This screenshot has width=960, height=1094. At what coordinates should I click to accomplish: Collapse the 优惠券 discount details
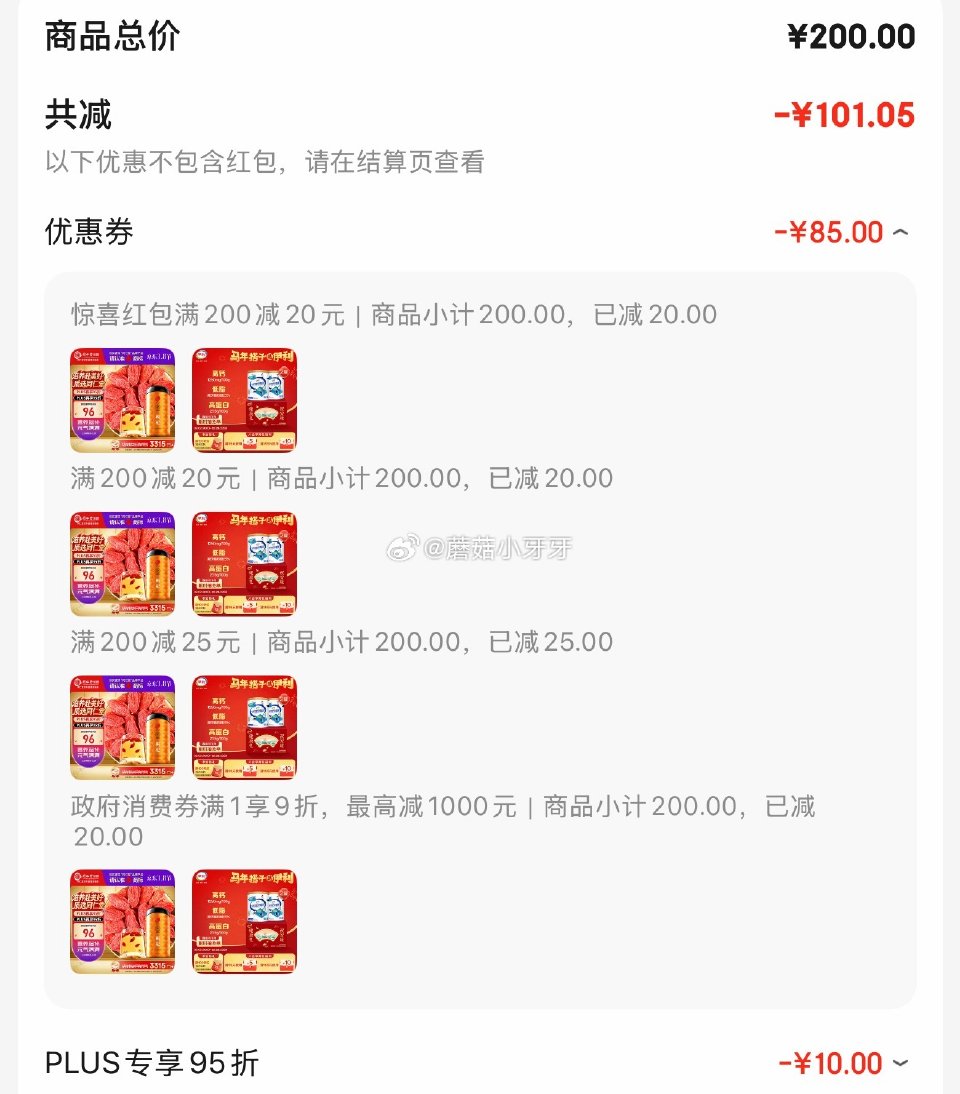coord(900,233)
